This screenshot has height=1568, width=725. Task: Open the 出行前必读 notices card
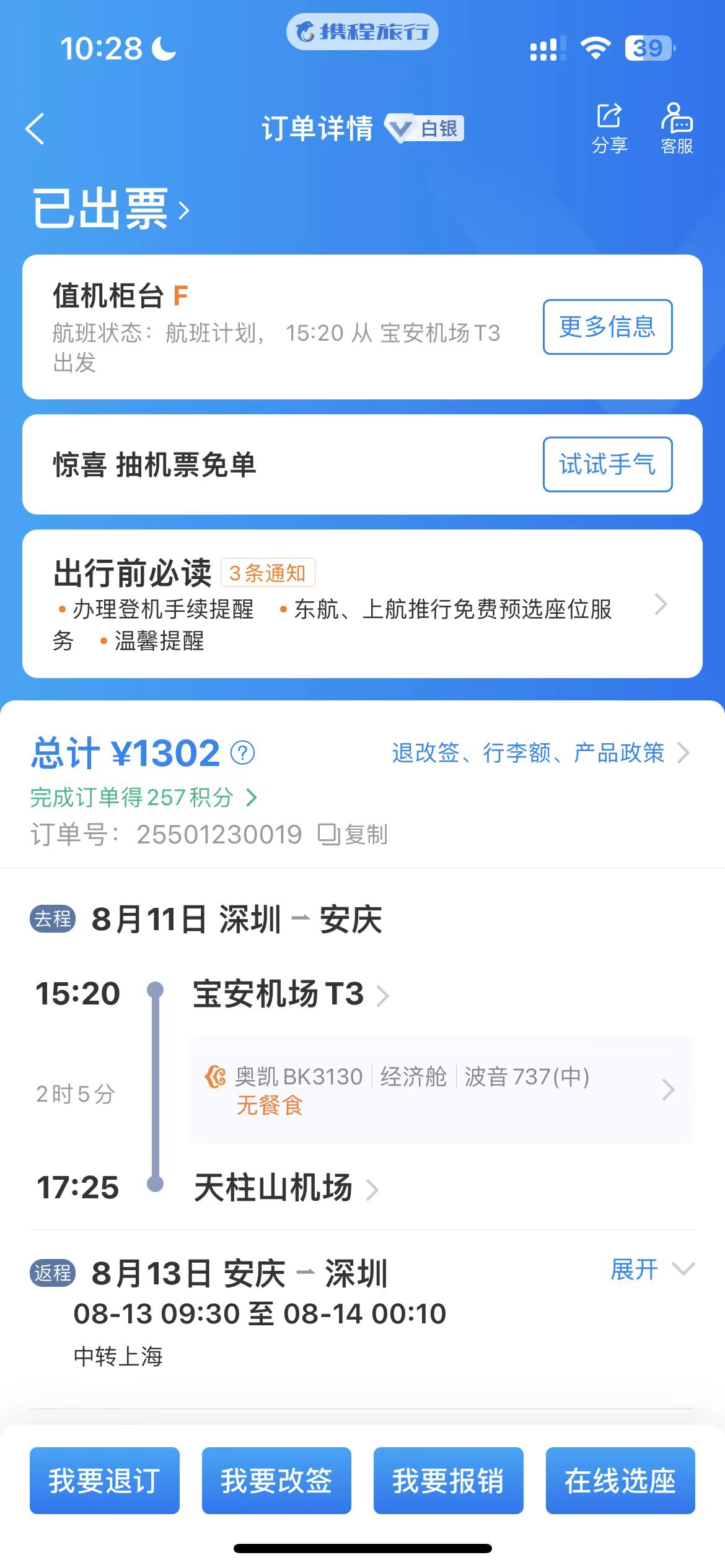(362, 604)
